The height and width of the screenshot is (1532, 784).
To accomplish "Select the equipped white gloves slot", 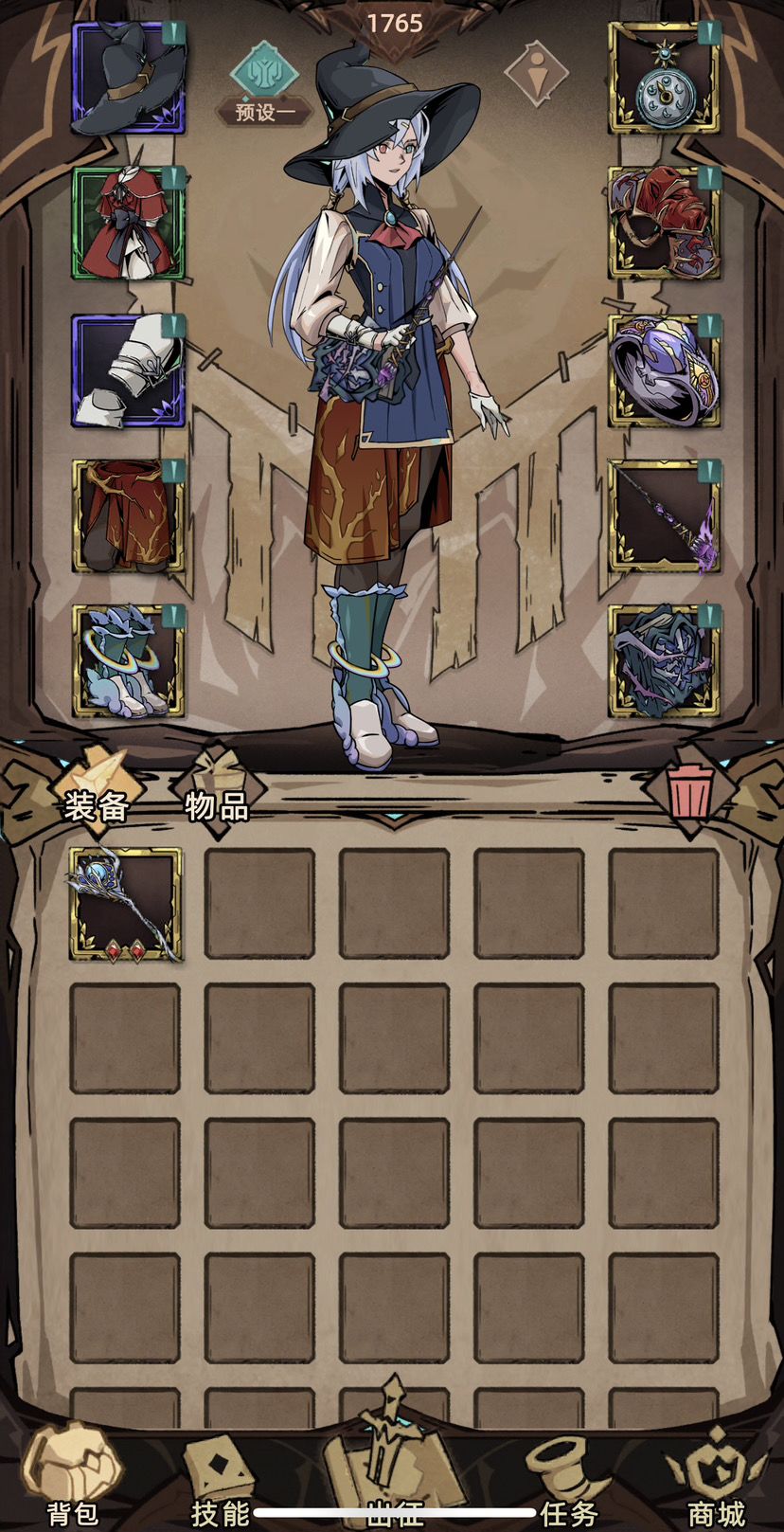I will [x=129, y=370].
